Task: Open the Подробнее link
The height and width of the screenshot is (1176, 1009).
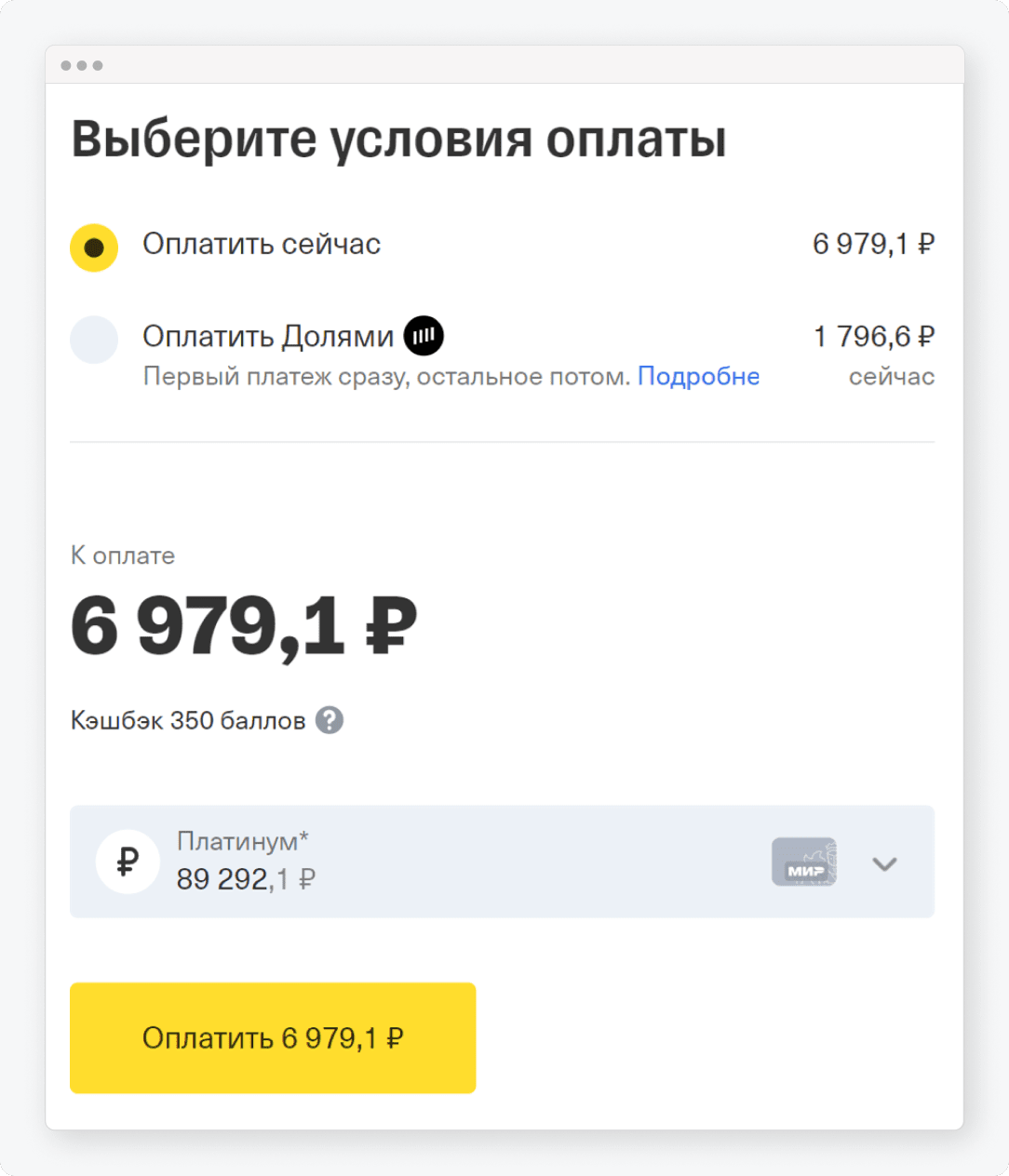Action: click(698, 377)
